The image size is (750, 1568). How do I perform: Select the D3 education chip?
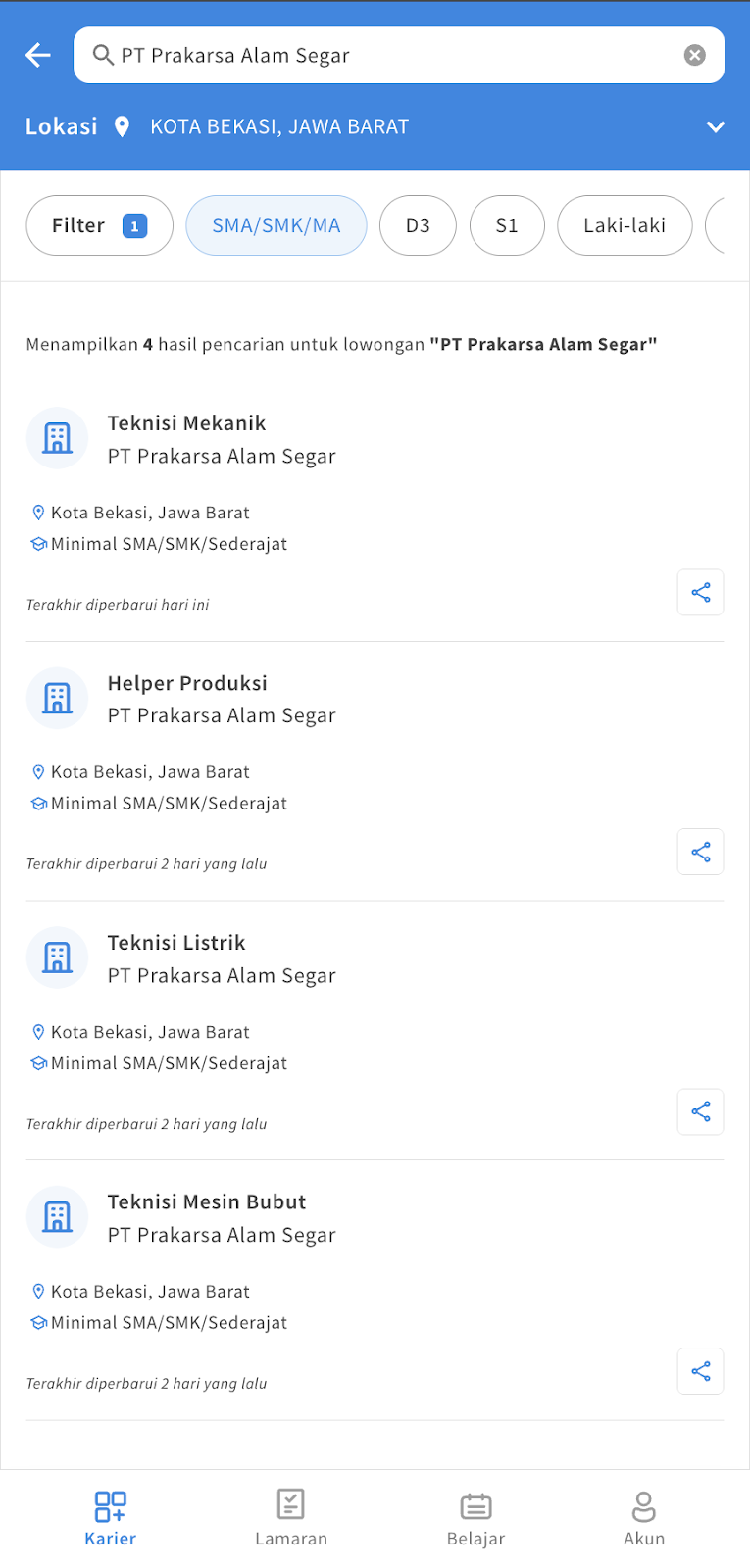coord(418,225)
